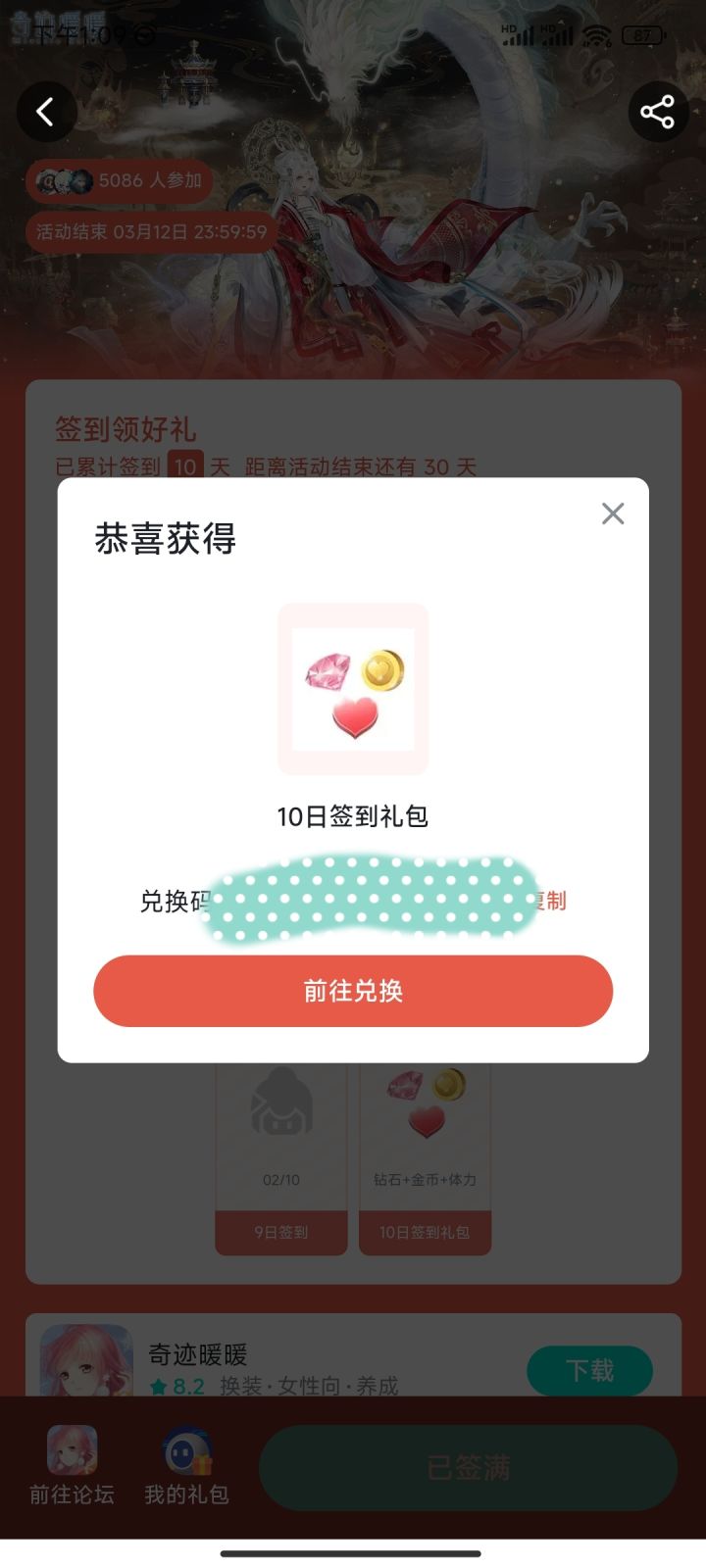706x1568 pixels.
Task: Tap the 签到领好礼 section heading
Action: pos(126,427)
